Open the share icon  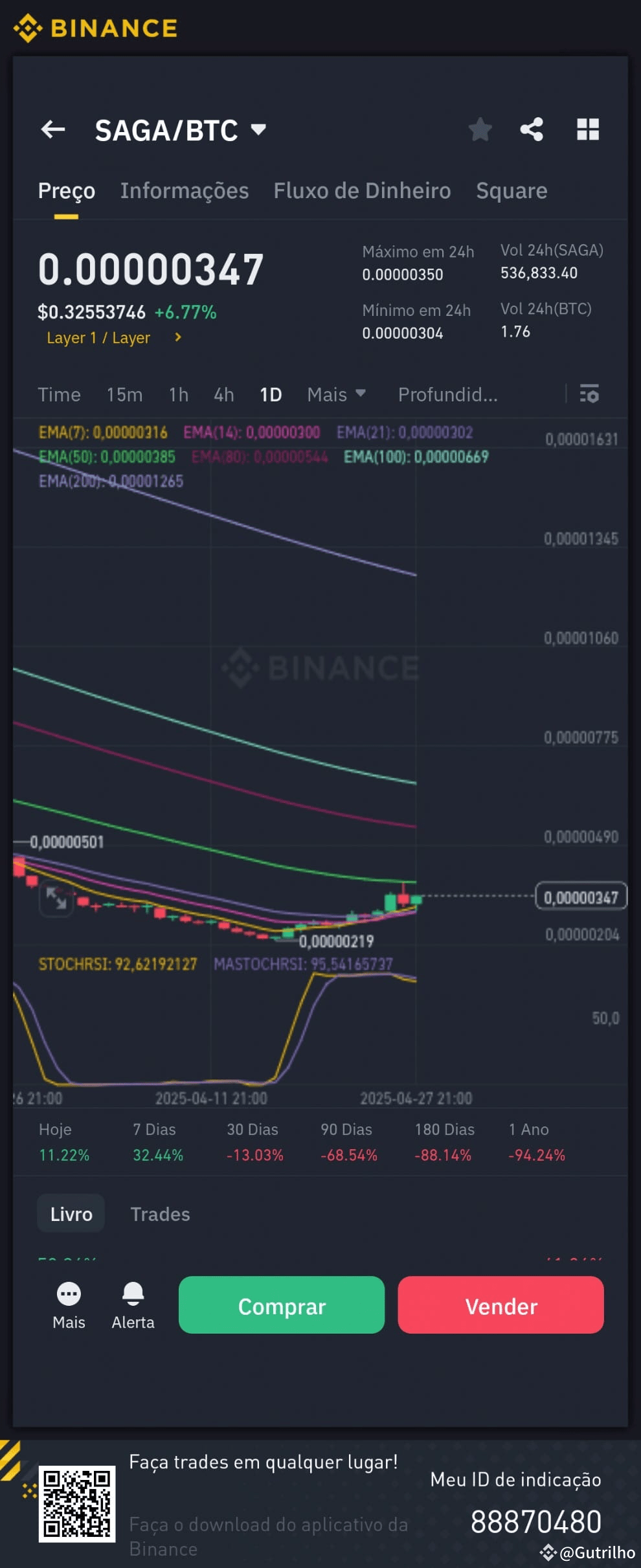[532, 129]
